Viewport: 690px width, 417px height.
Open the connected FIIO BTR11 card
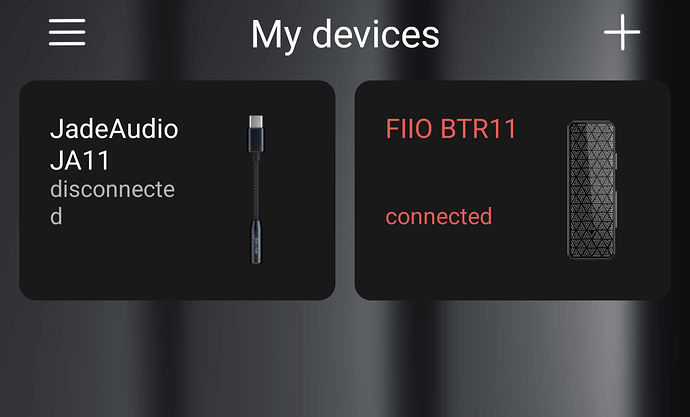512,190
